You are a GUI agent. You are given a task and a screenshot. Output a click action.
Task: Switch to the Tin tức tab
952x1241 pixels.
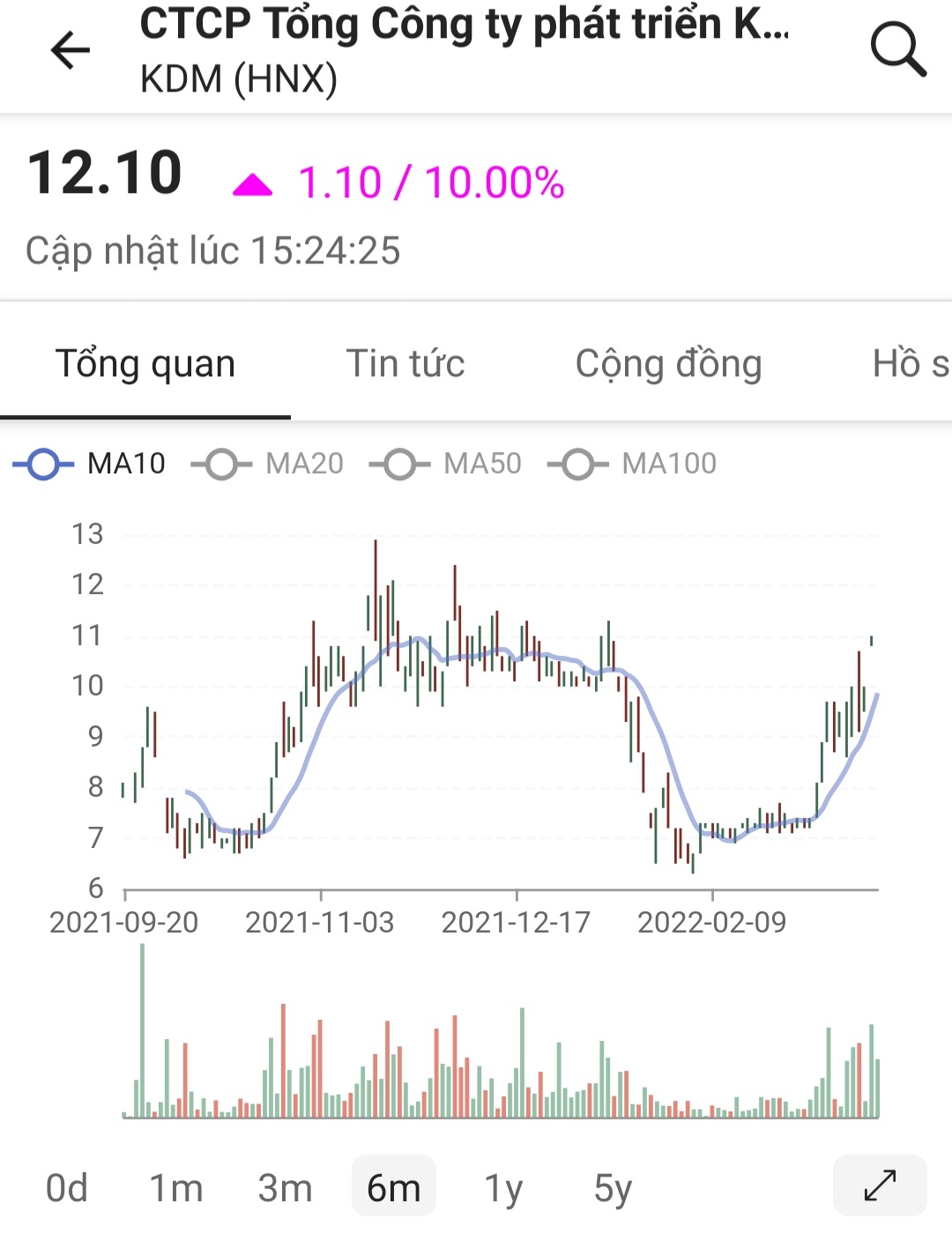tap(405, 364)
